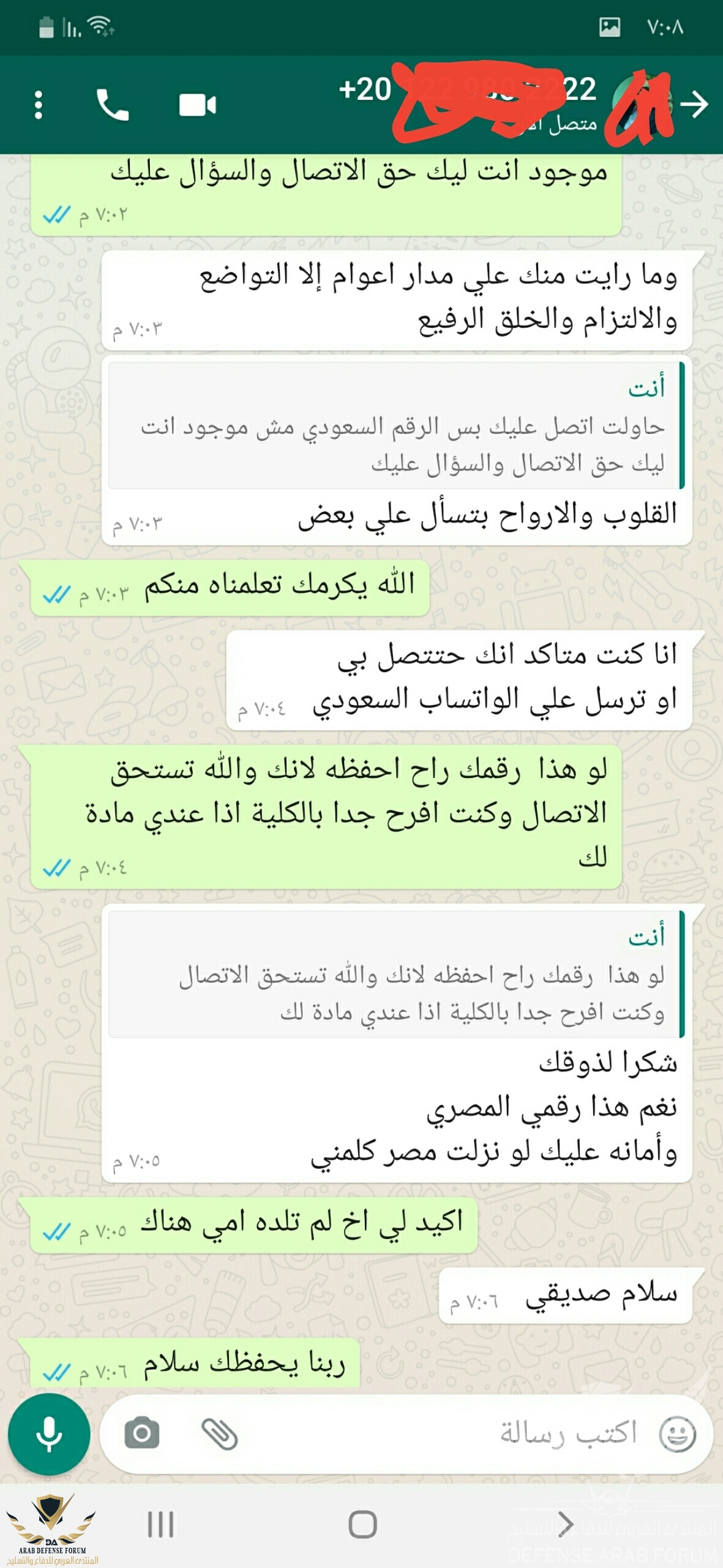Open the camera from the message bar

click(x=142, y=1434)
